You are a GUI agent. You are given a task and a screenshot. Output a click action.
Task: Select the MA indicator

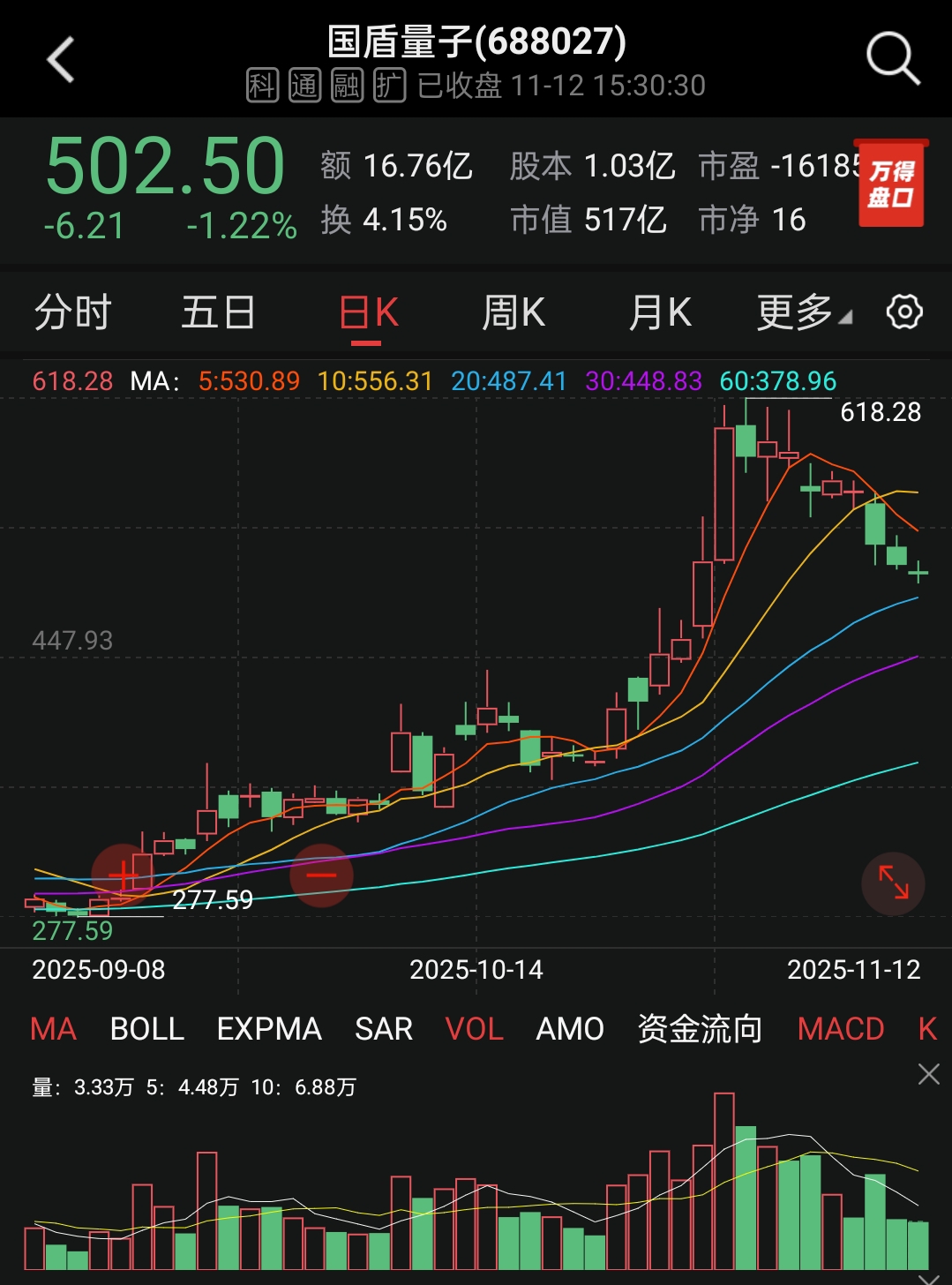coord(54,1029)
